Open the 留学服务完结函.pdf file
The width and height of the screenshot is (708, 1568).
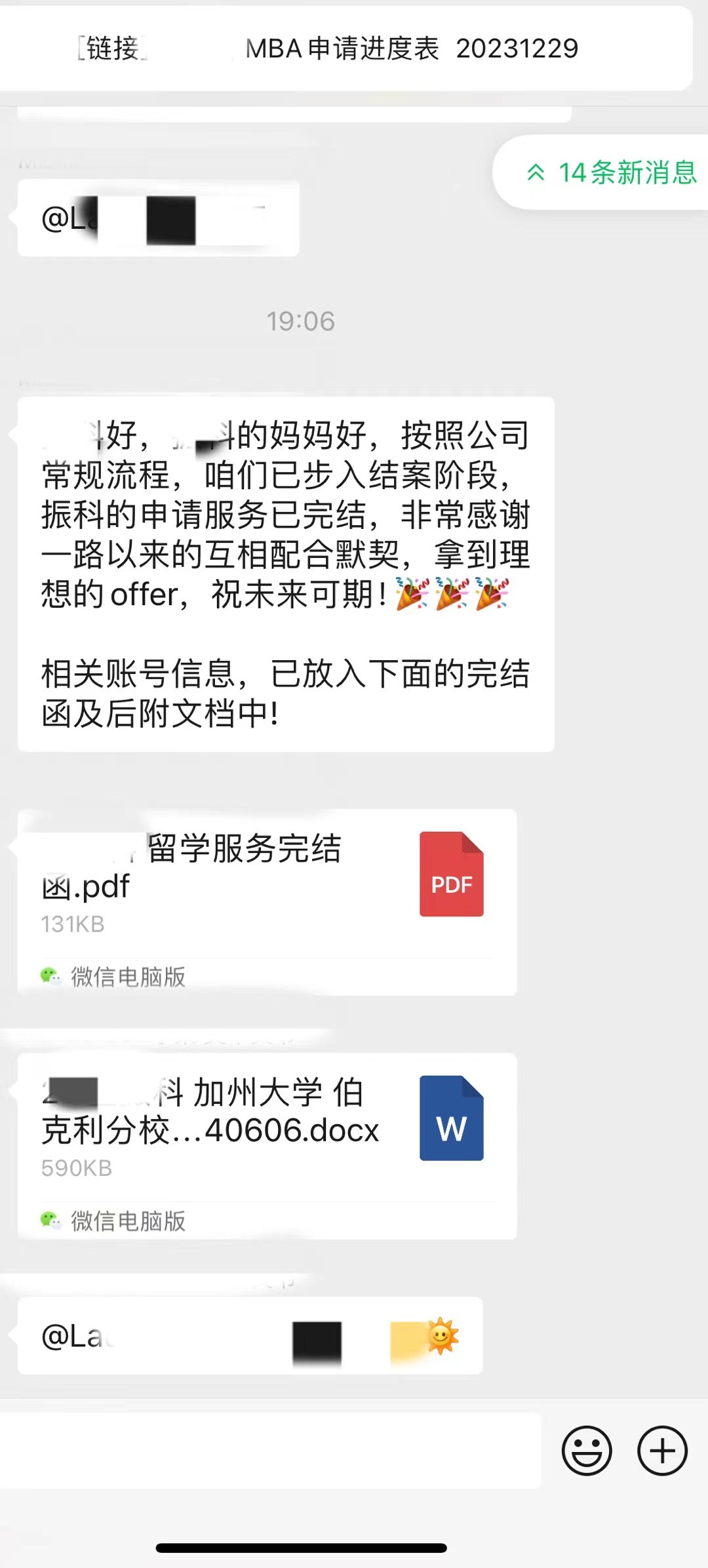(x=267, y=901)
